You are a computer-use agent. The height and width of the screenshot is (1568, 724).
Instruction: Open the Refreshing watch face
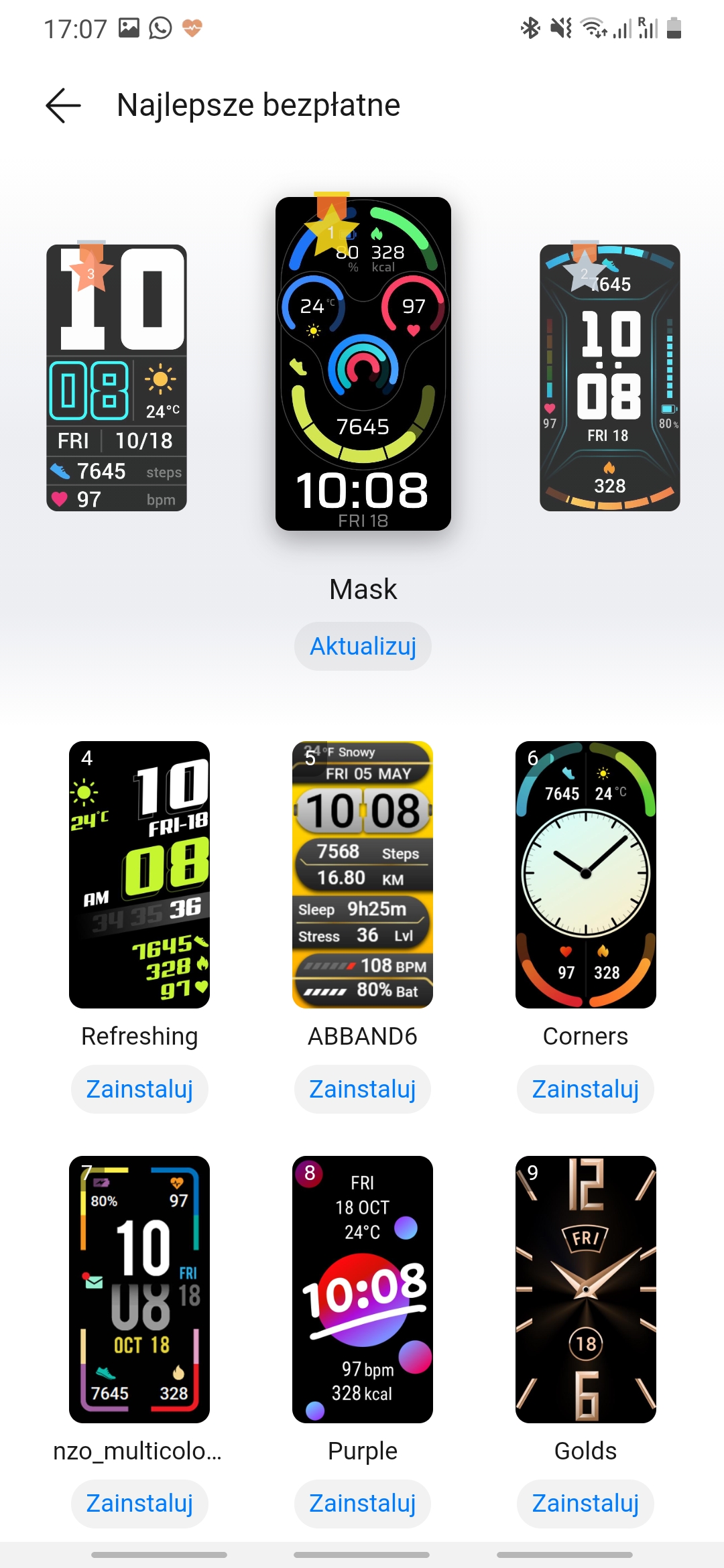point(139,874)
